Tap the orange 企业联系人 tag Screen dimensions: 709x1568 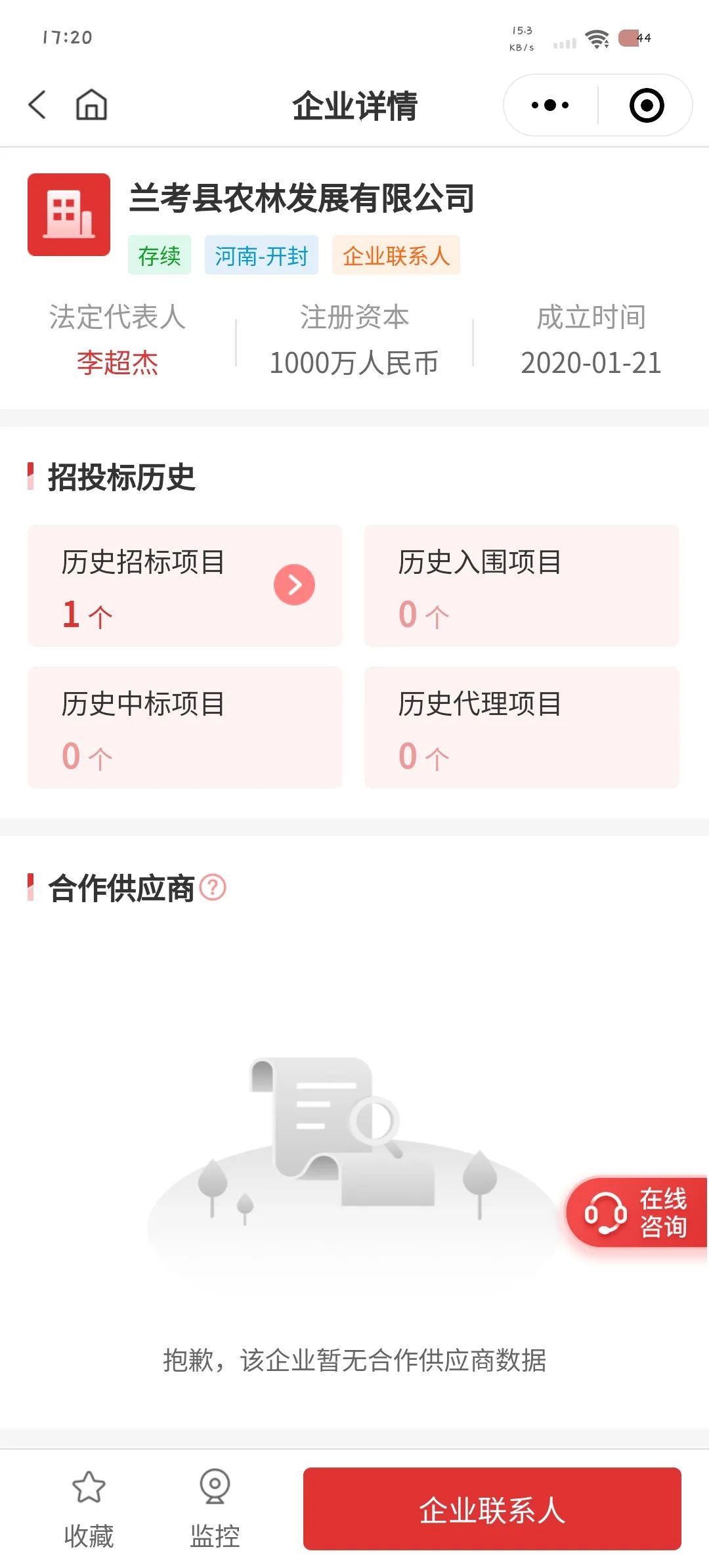tap(396, 255)
